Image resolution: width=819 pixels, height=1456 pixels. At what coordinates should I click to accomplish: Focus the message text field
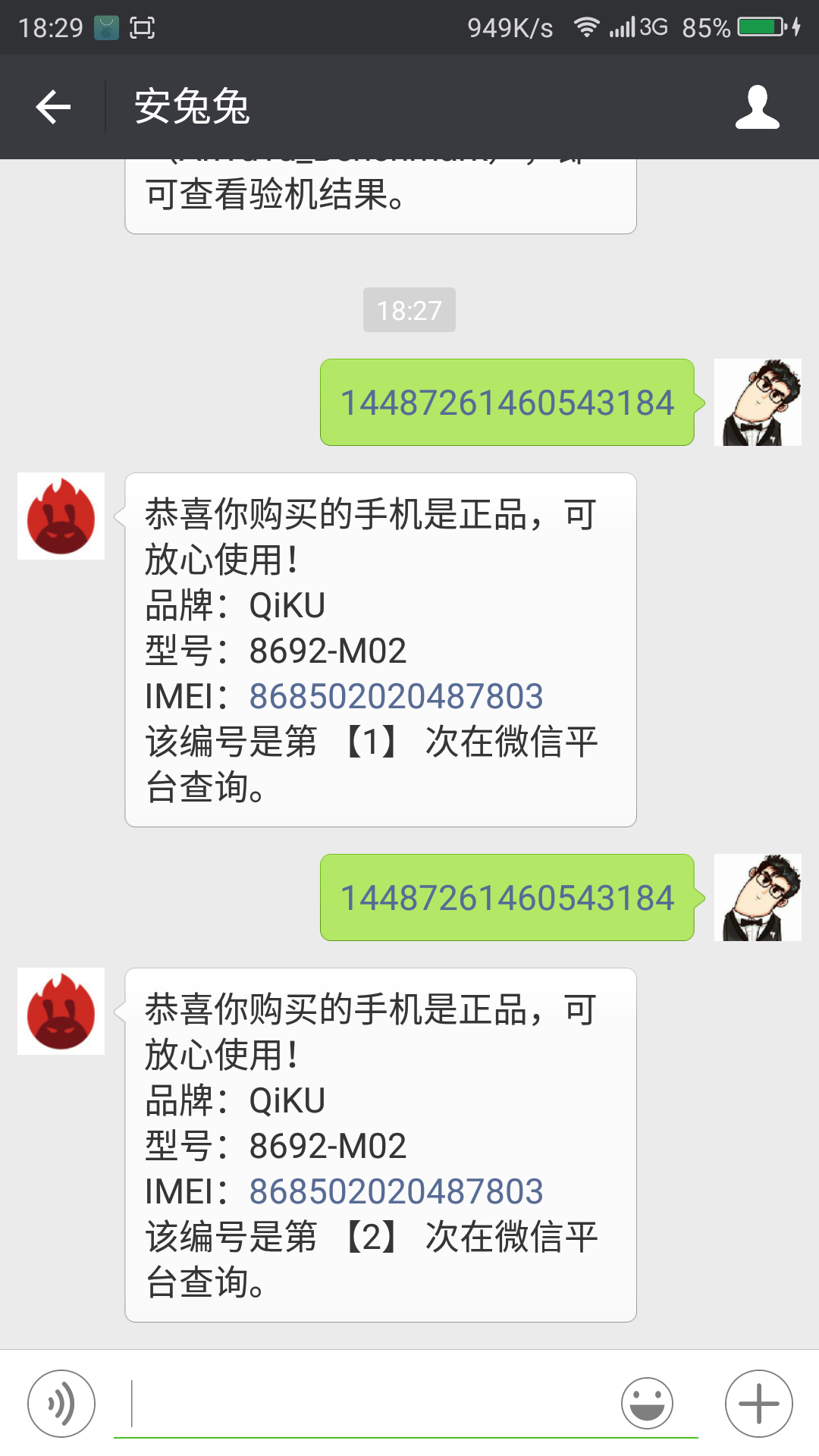coord(372,1404)
